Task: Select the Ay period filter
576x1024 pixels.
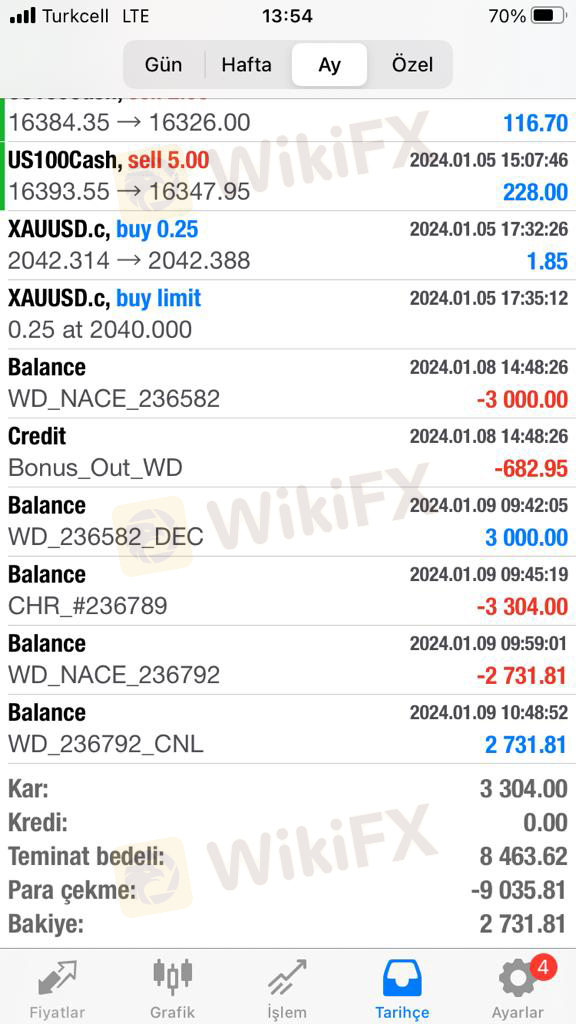Action: pos(329,65)
